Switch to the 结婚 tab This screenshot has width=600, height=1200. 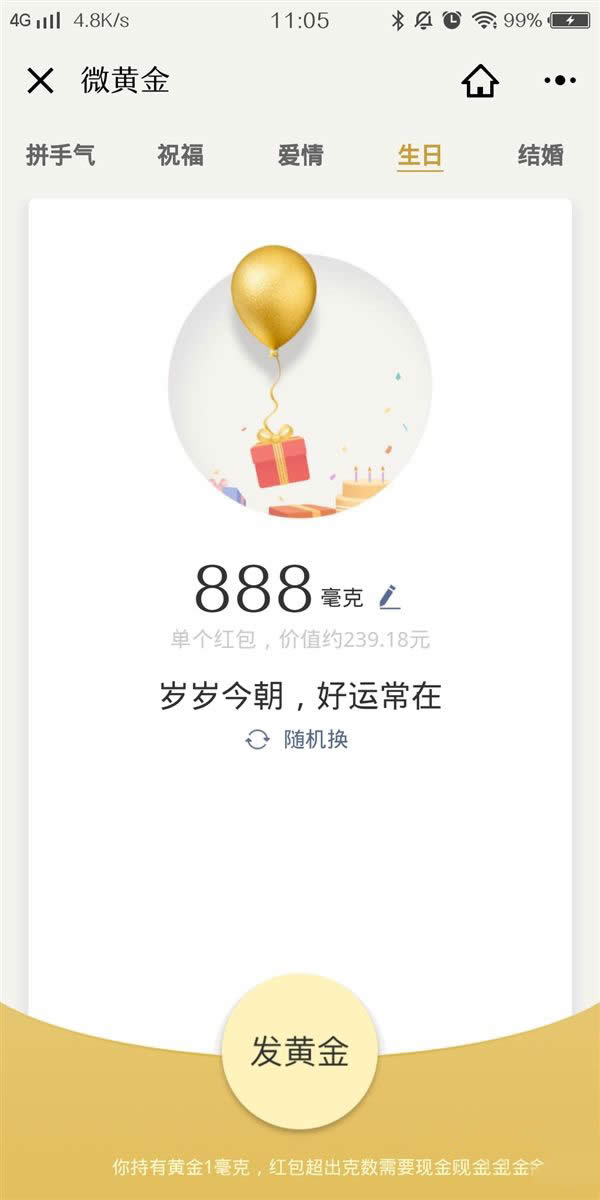(540, 155)
